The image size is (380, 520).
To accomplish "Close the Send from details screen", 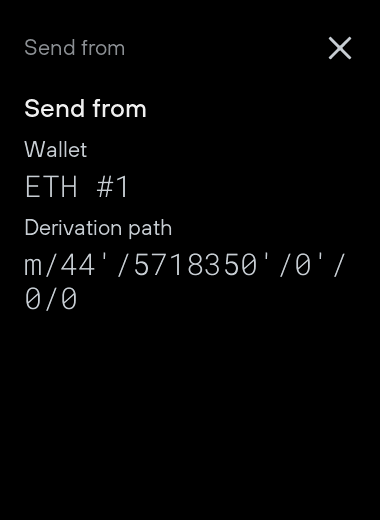I will 340,48.
